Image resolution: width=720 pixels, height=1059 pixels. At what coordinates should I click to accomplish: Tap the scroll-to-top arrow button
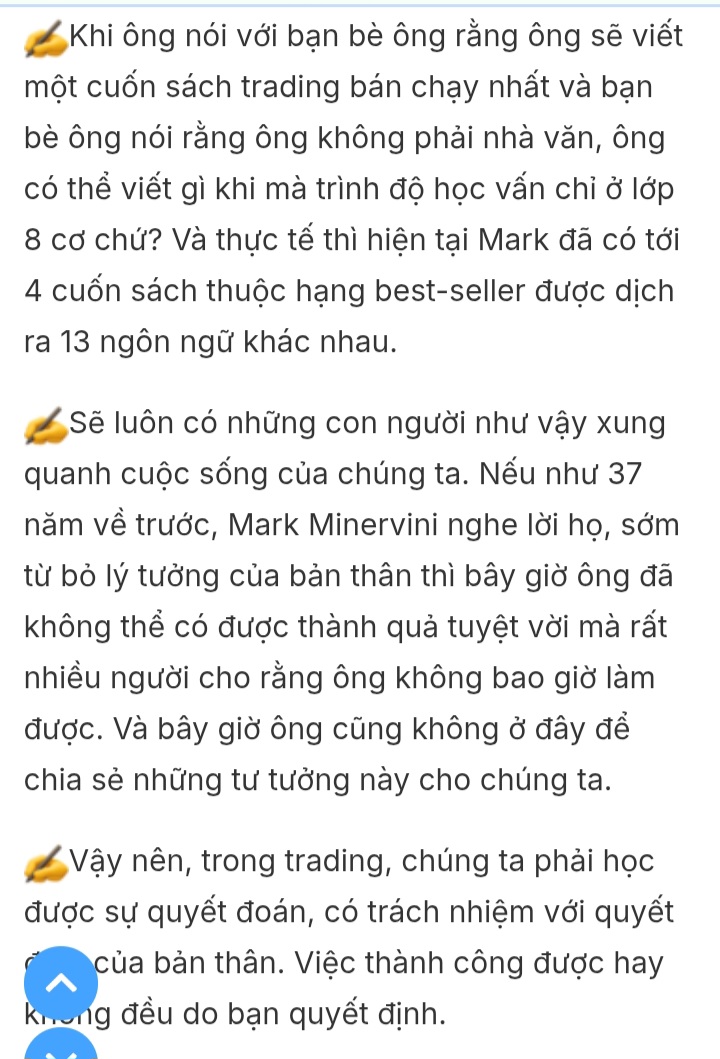coord(61,982)
